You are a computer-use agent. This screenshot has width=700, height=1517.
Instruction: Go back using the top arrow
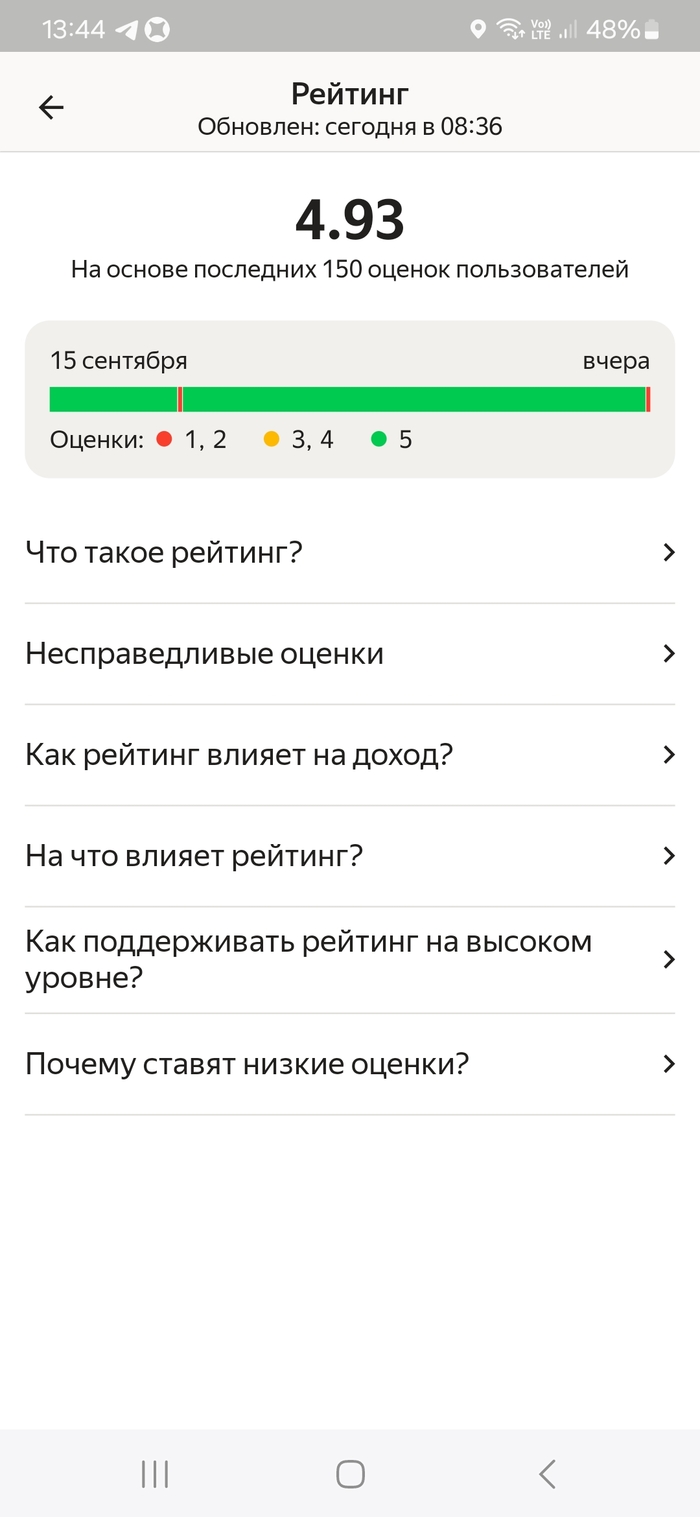51,108
